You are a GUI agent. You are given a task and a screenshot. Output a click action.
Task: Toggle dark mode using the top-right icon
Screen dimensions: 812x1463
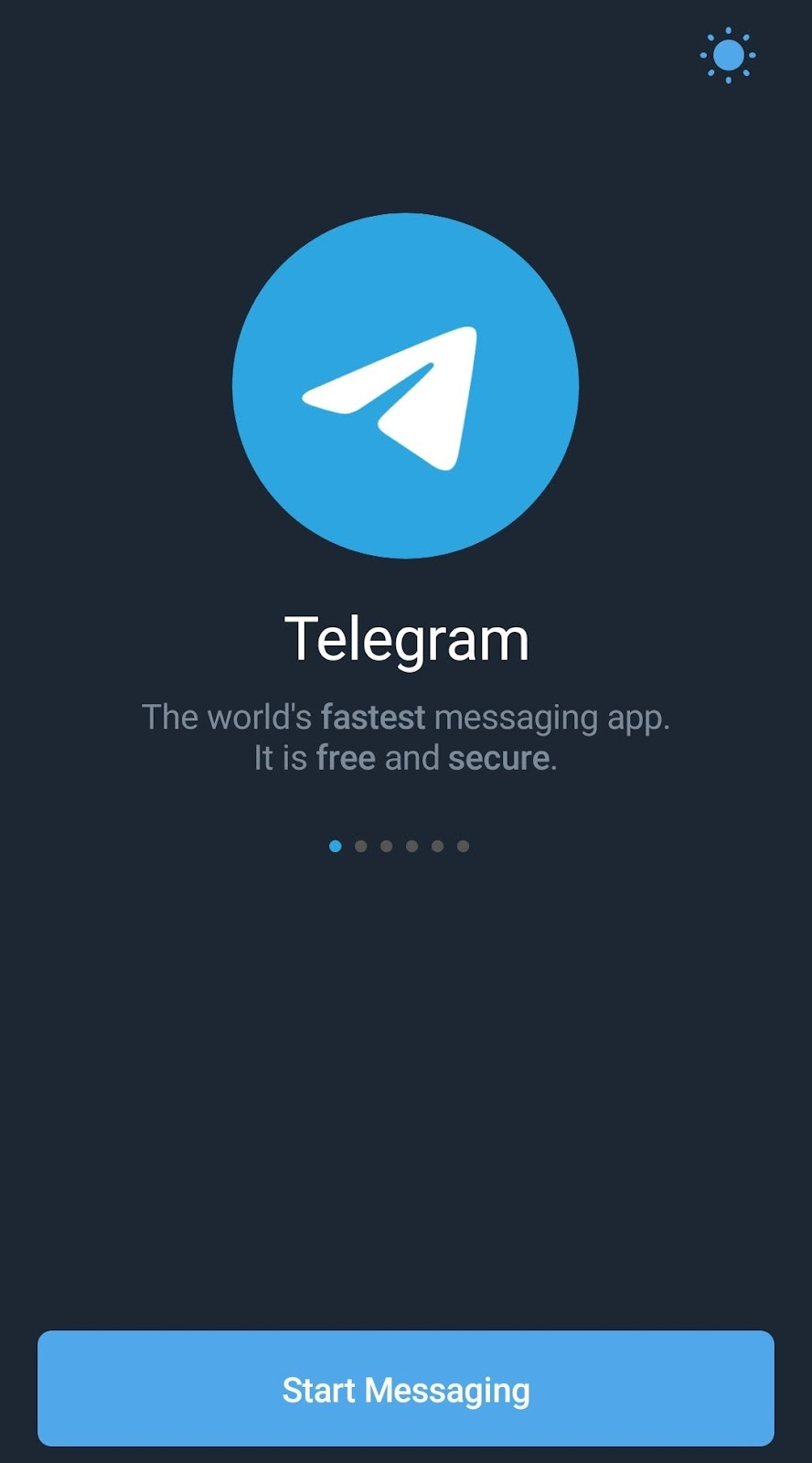click(727, 55)
